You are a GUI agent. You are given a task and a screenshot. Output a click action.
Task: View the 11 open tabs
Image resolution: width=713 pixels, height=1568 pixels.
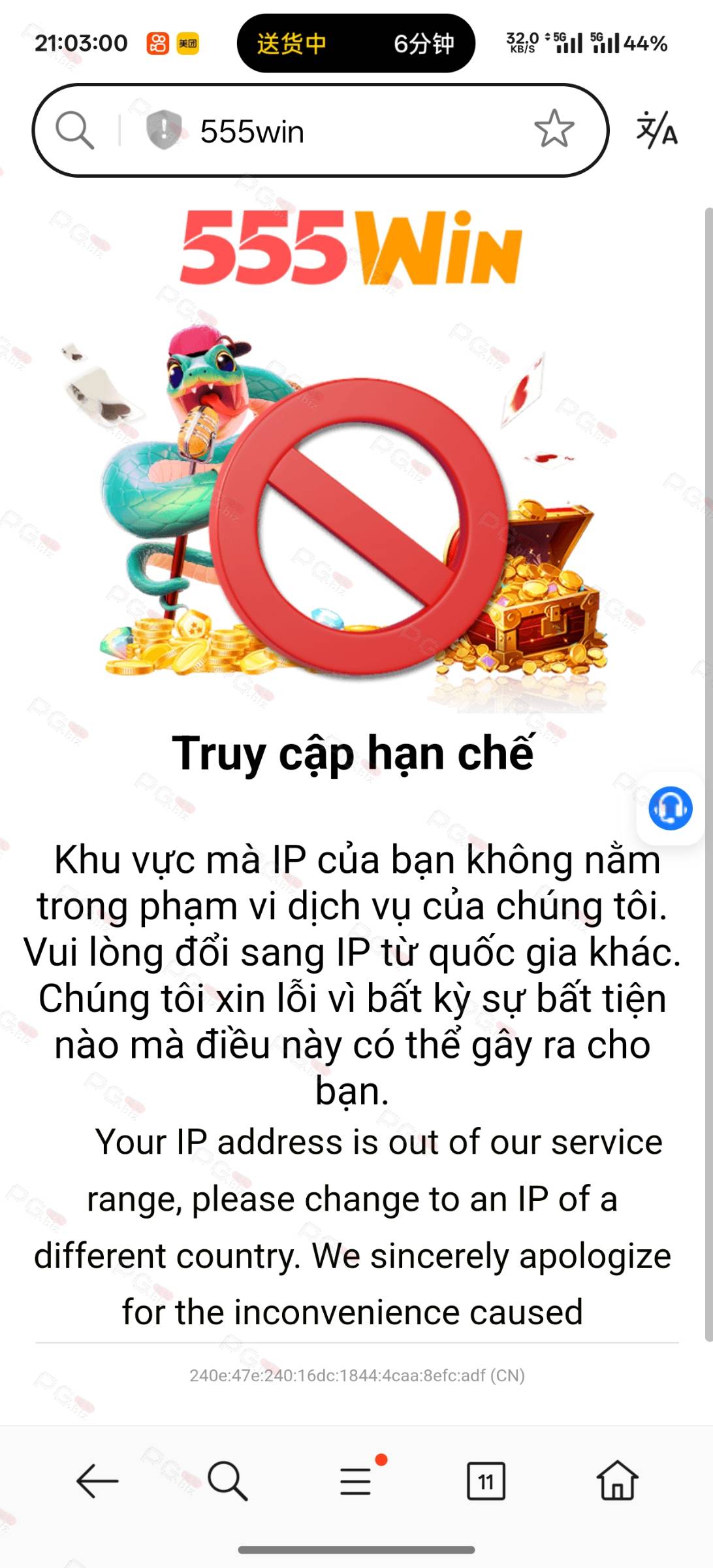486,1480
